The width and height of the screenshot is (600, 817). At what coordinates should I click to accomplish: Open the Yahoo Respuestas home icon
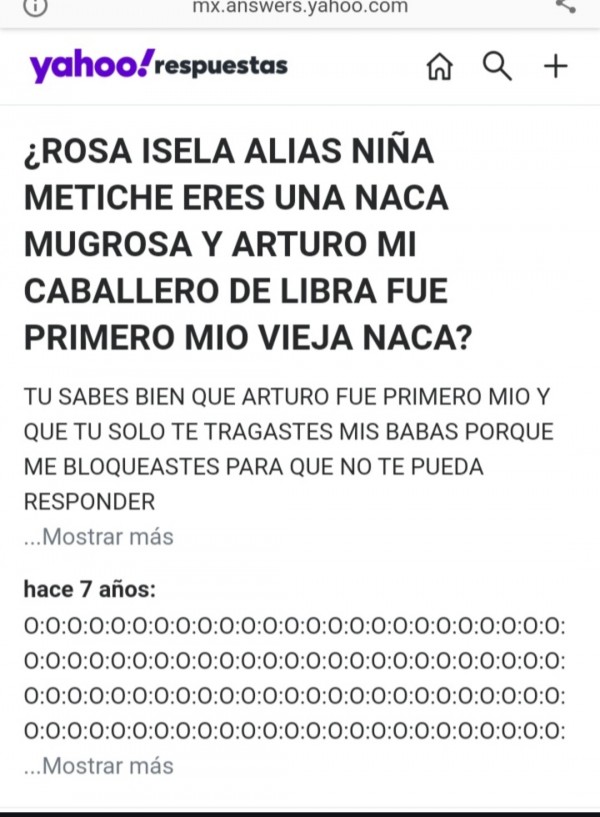tap(439, 67)
